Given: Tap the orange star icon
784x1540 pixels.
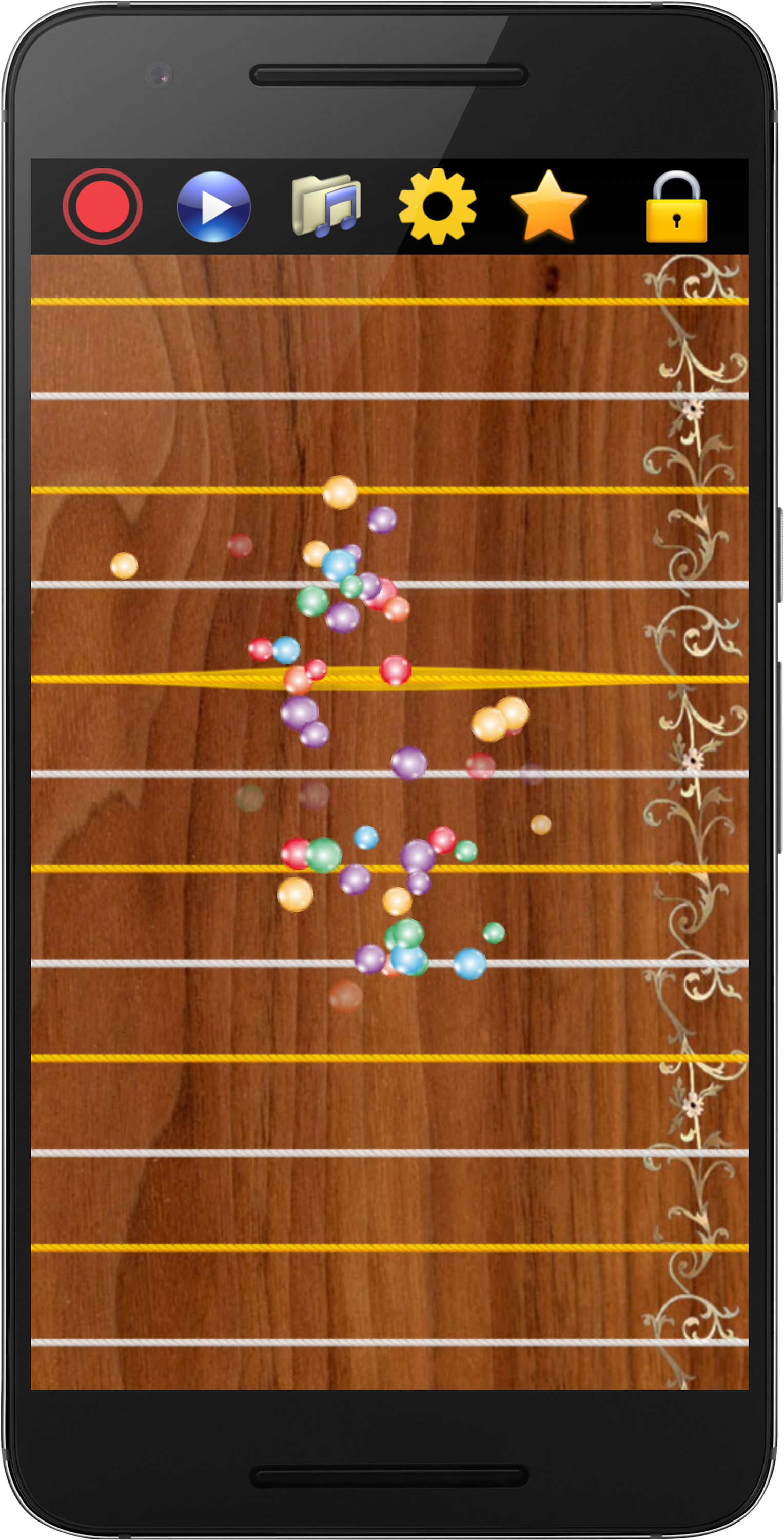Looking at the screenshot, I should pos(548,207).
